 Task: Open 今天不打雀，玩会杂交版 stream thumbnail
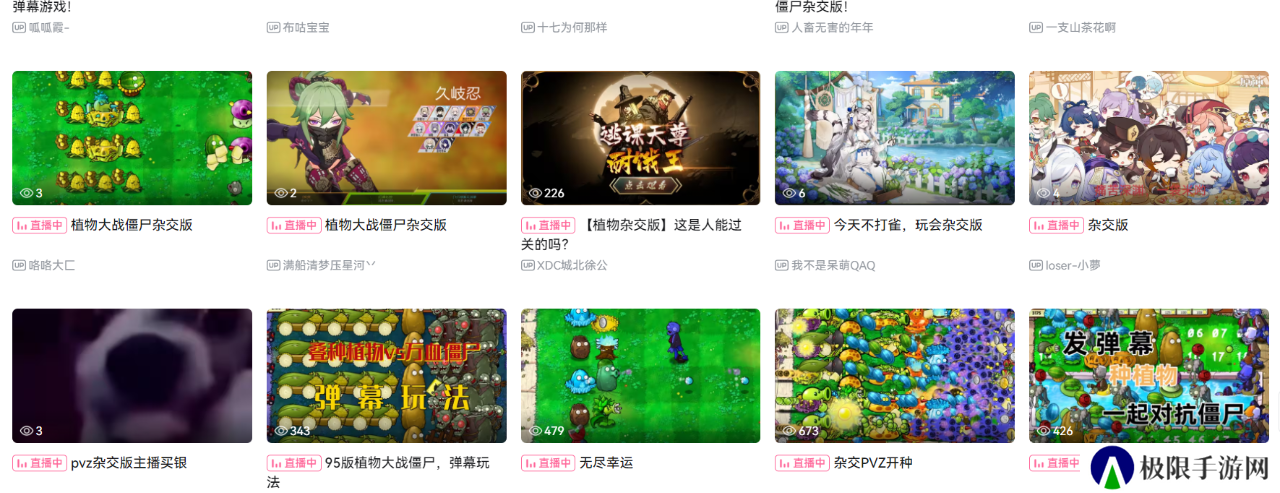pos(894,138)
